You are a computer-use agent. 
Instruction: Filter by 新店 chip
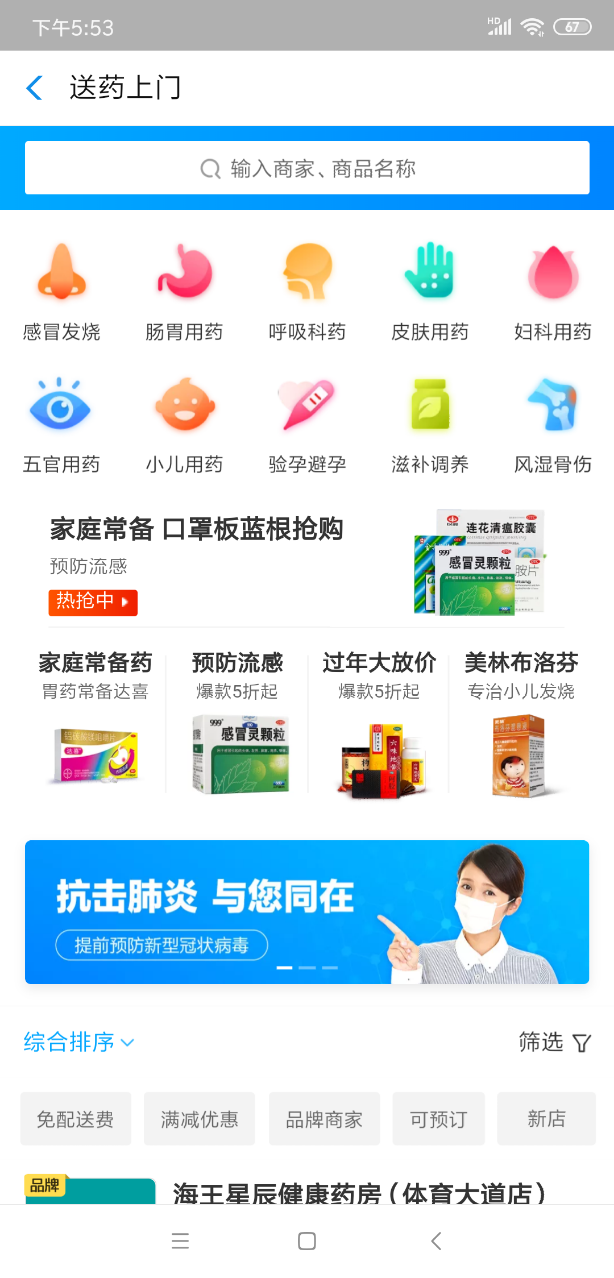click(546, 1119)
